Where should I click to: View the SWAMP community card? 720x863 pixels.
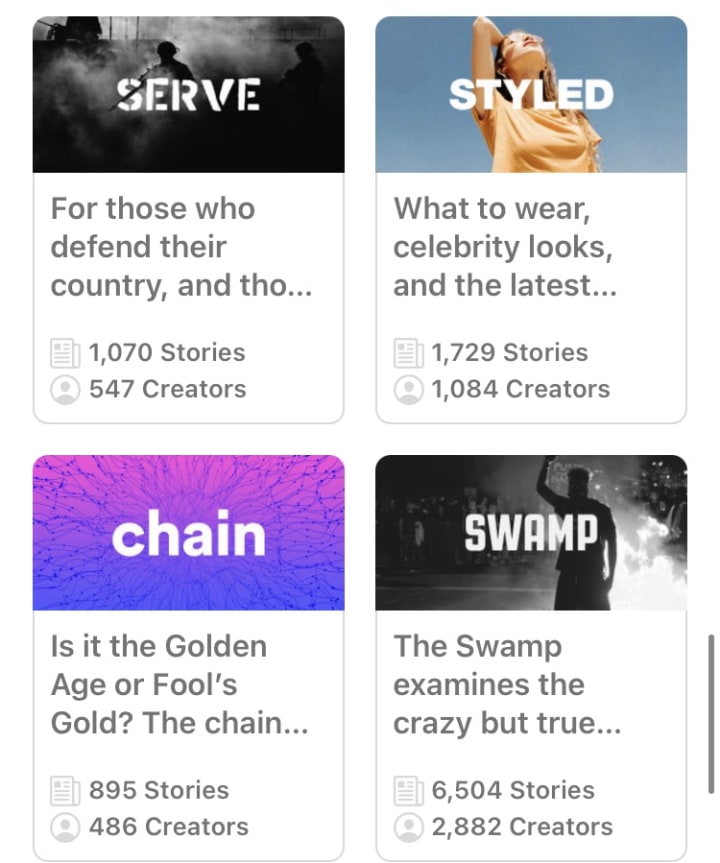click(531, 657)
